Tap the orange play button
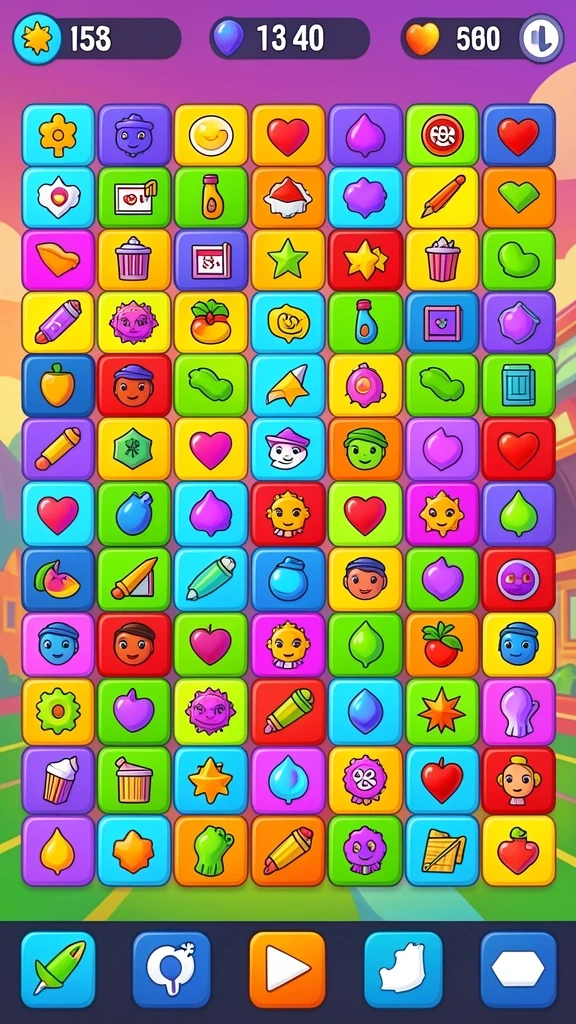 pyautogui.click(x=287, y=970)
